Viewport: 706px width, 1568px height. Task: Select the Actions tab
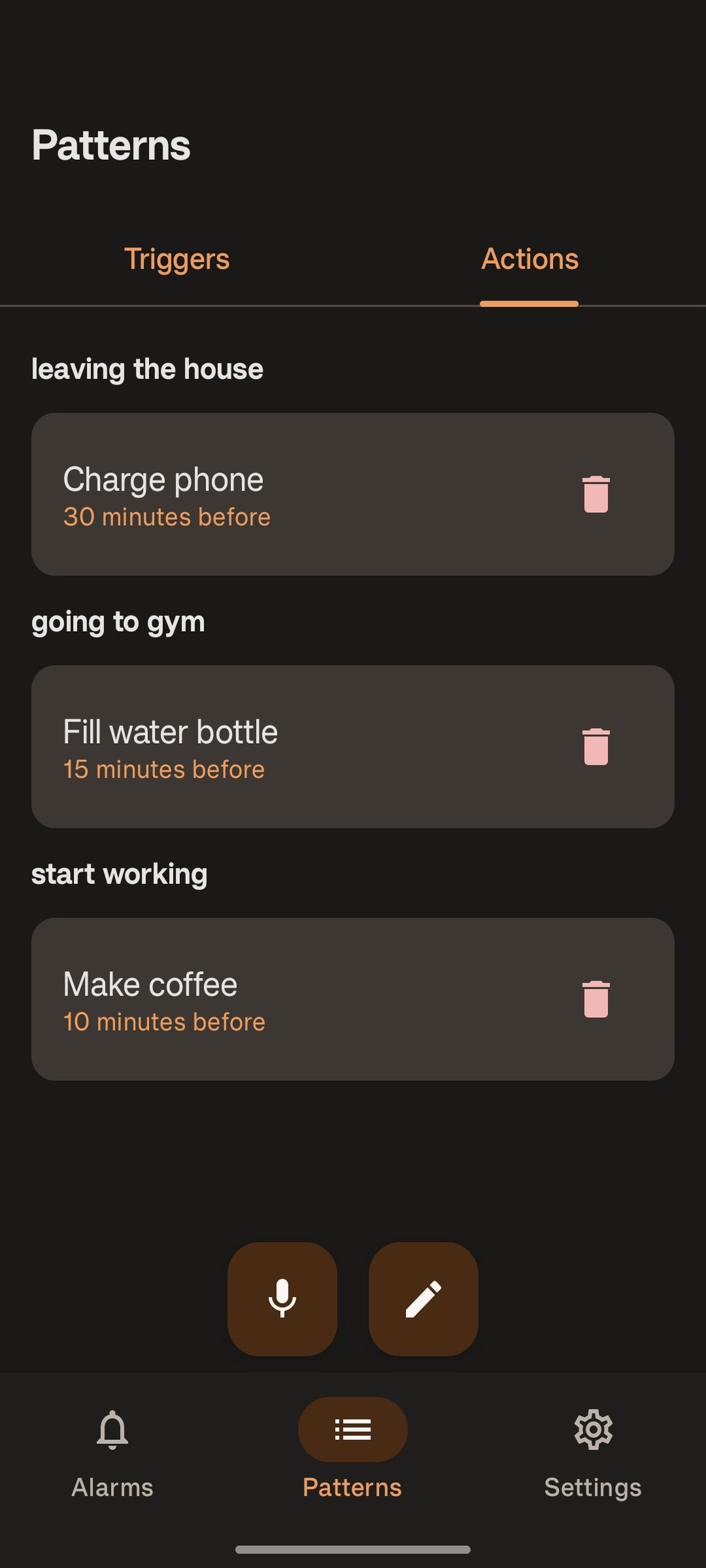[x=529, y=259]
